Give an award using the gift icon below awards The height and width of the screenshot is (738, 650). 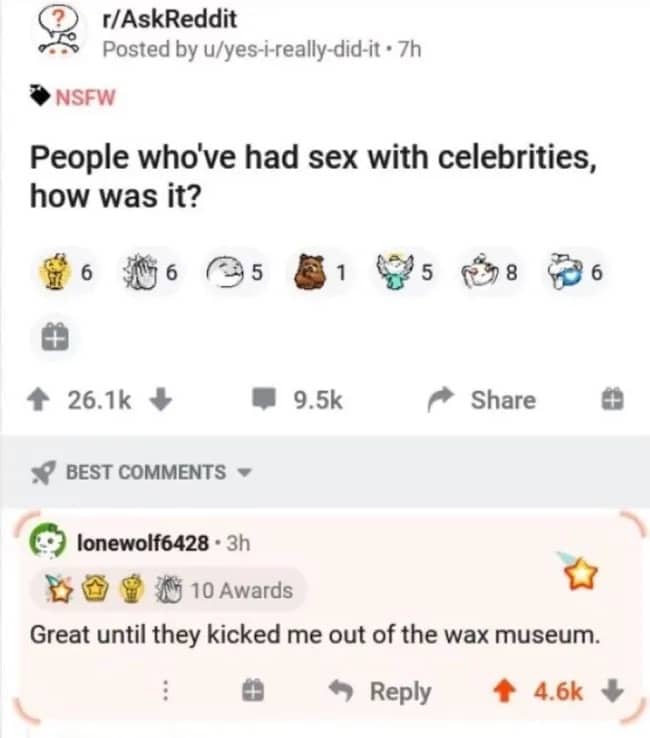tap(55, 337)
